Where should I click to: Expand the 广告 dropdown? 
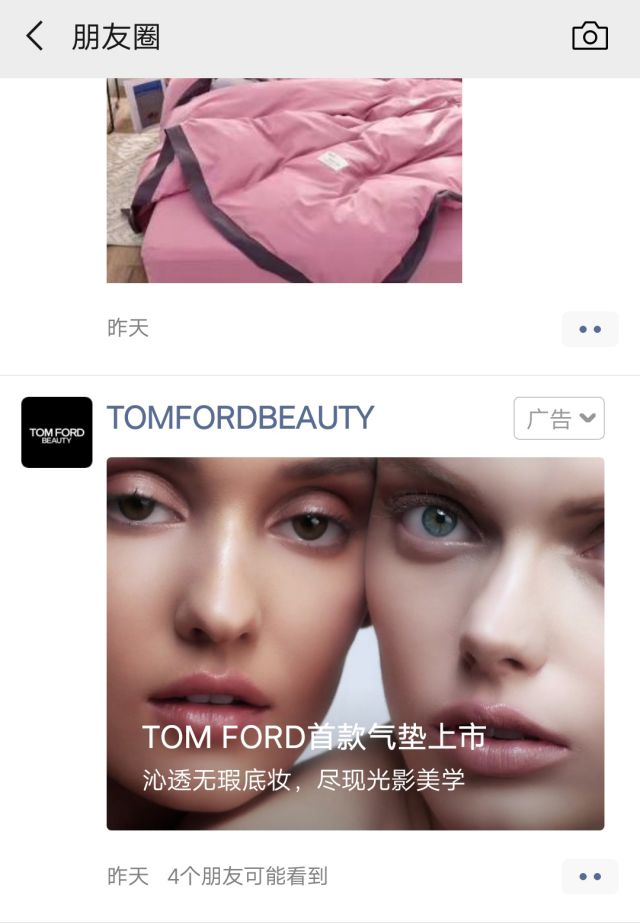pos(559,418)
